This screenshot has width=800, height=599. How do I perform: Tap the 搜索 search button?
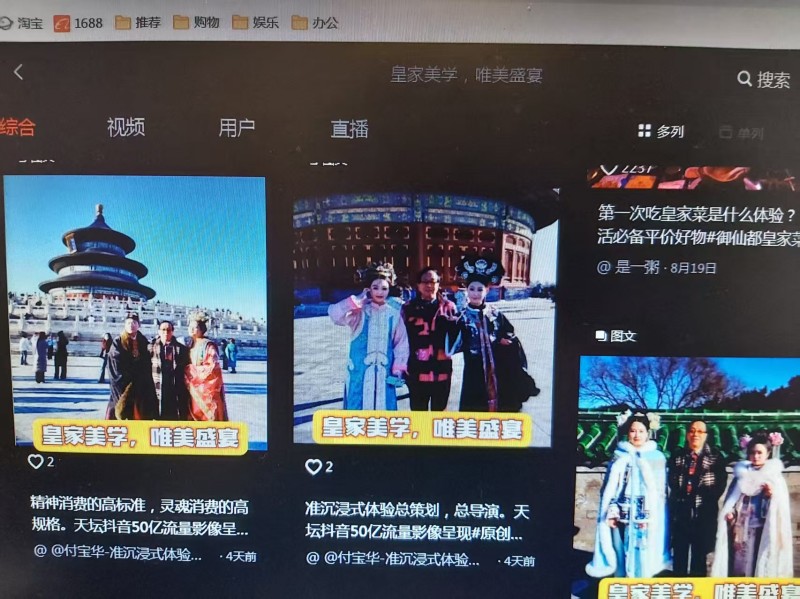tap(764, 79)
